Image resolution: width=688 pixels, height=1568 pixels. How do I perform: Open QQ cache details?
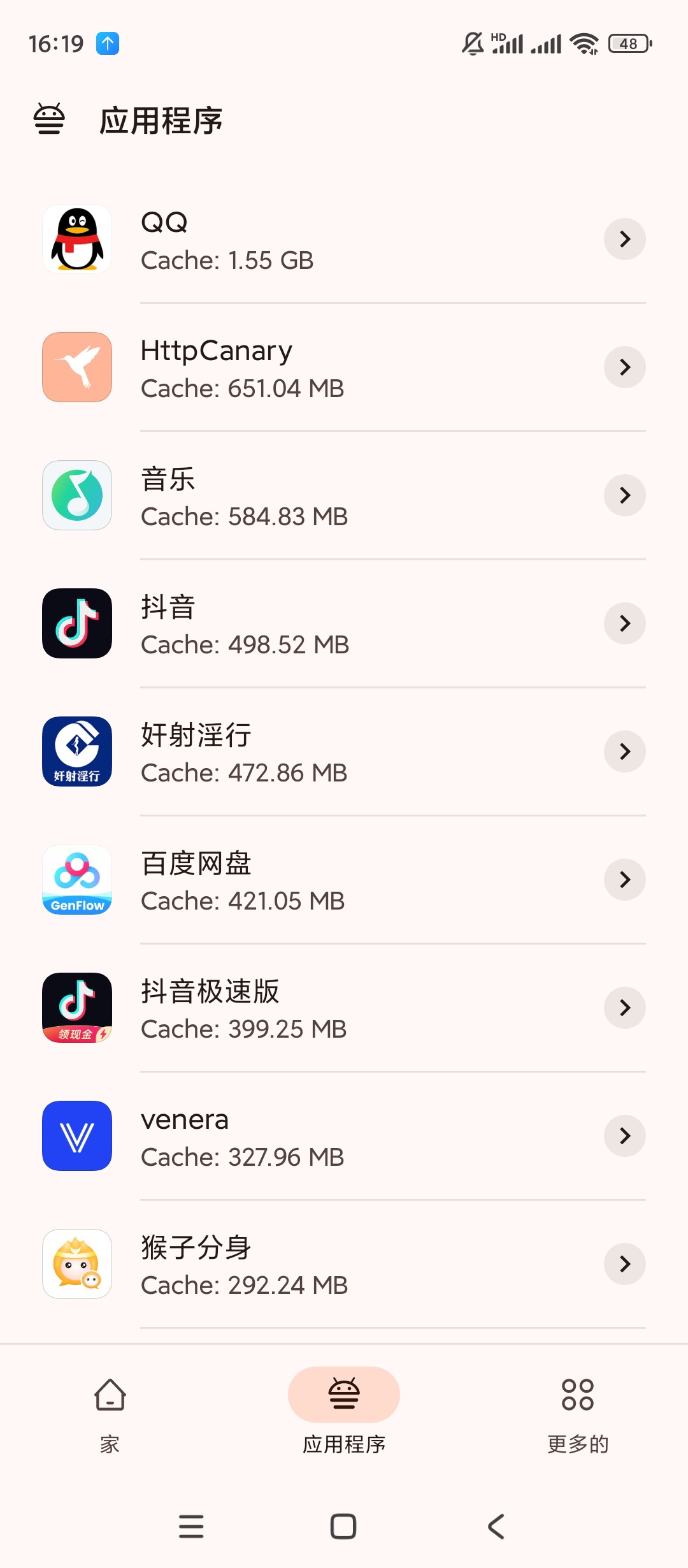(x=344, y=240)
